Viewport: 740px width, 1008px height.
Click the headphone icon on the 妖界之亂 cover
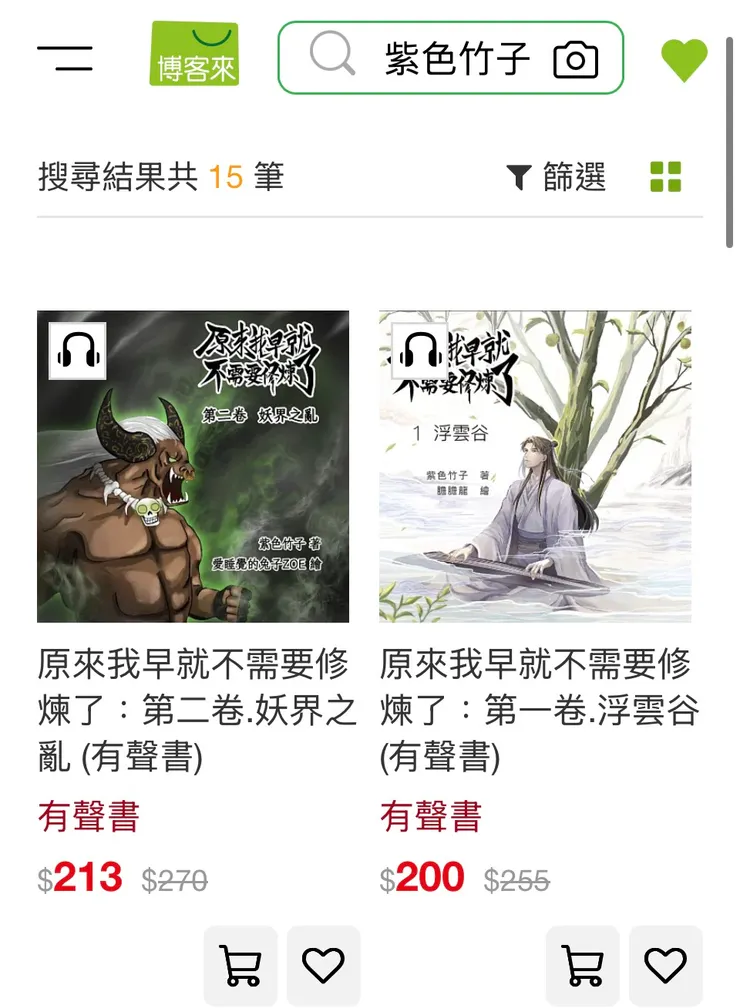click(x=78, y=350)
